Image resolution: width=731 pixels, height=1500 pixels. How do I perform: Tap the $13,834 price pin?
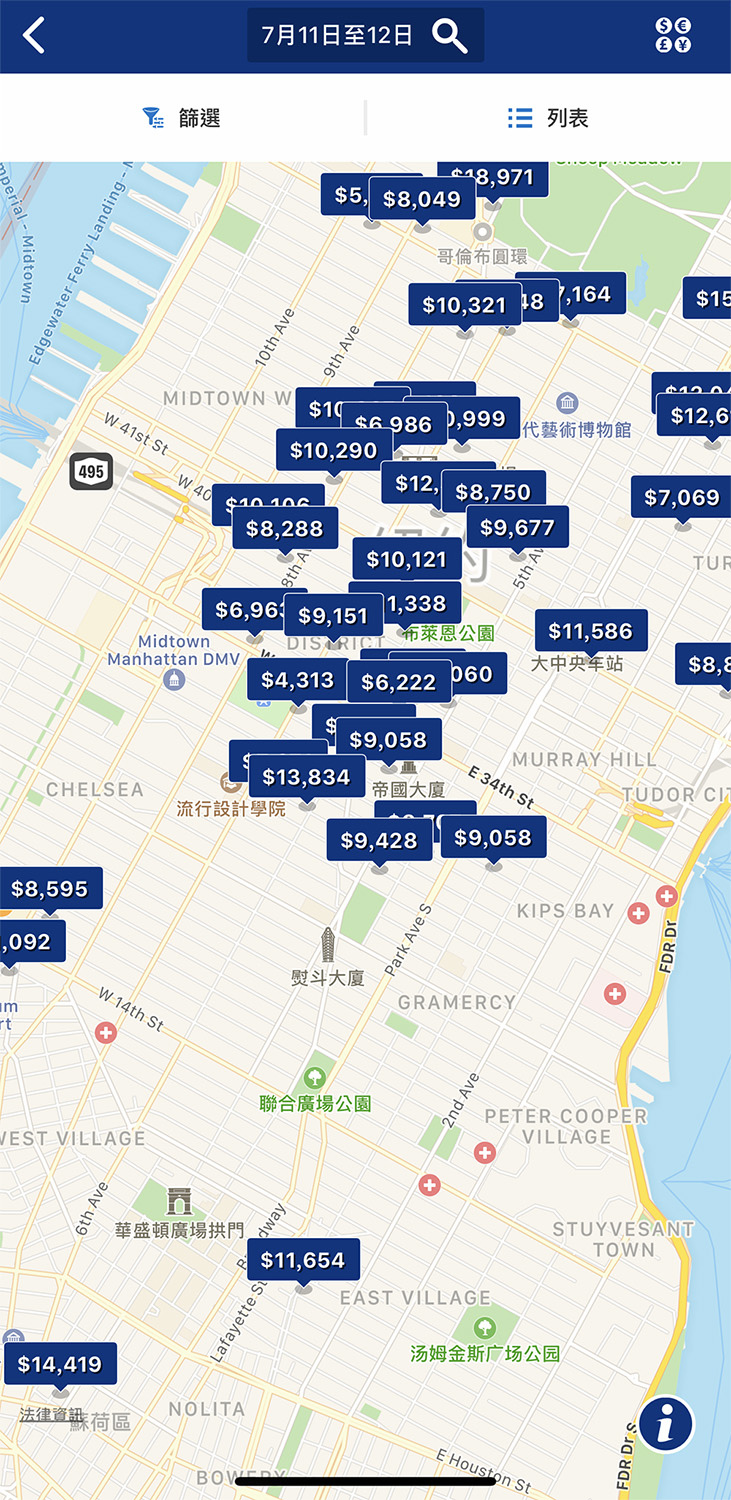(306, 777)
